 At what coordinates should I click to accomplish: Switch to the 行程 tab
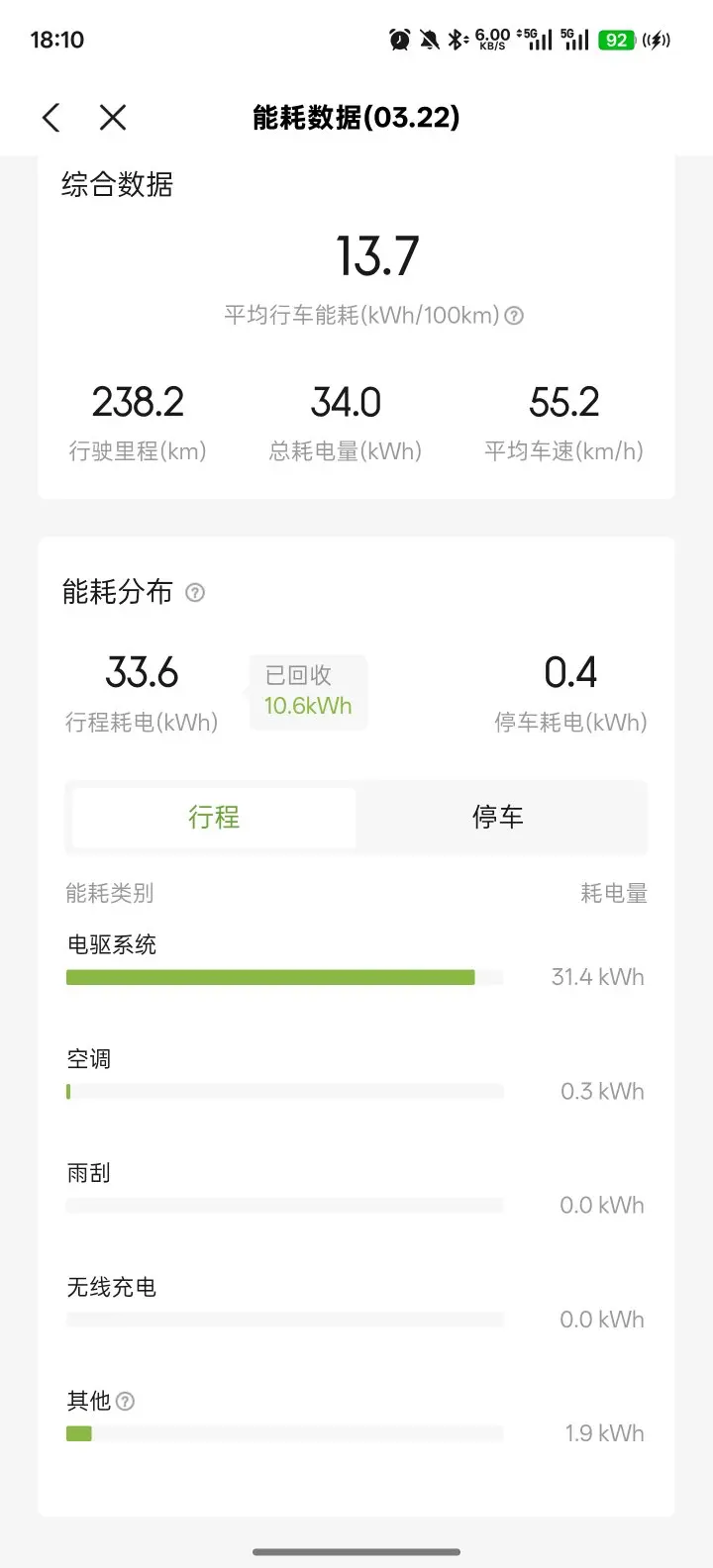(214, 818)
